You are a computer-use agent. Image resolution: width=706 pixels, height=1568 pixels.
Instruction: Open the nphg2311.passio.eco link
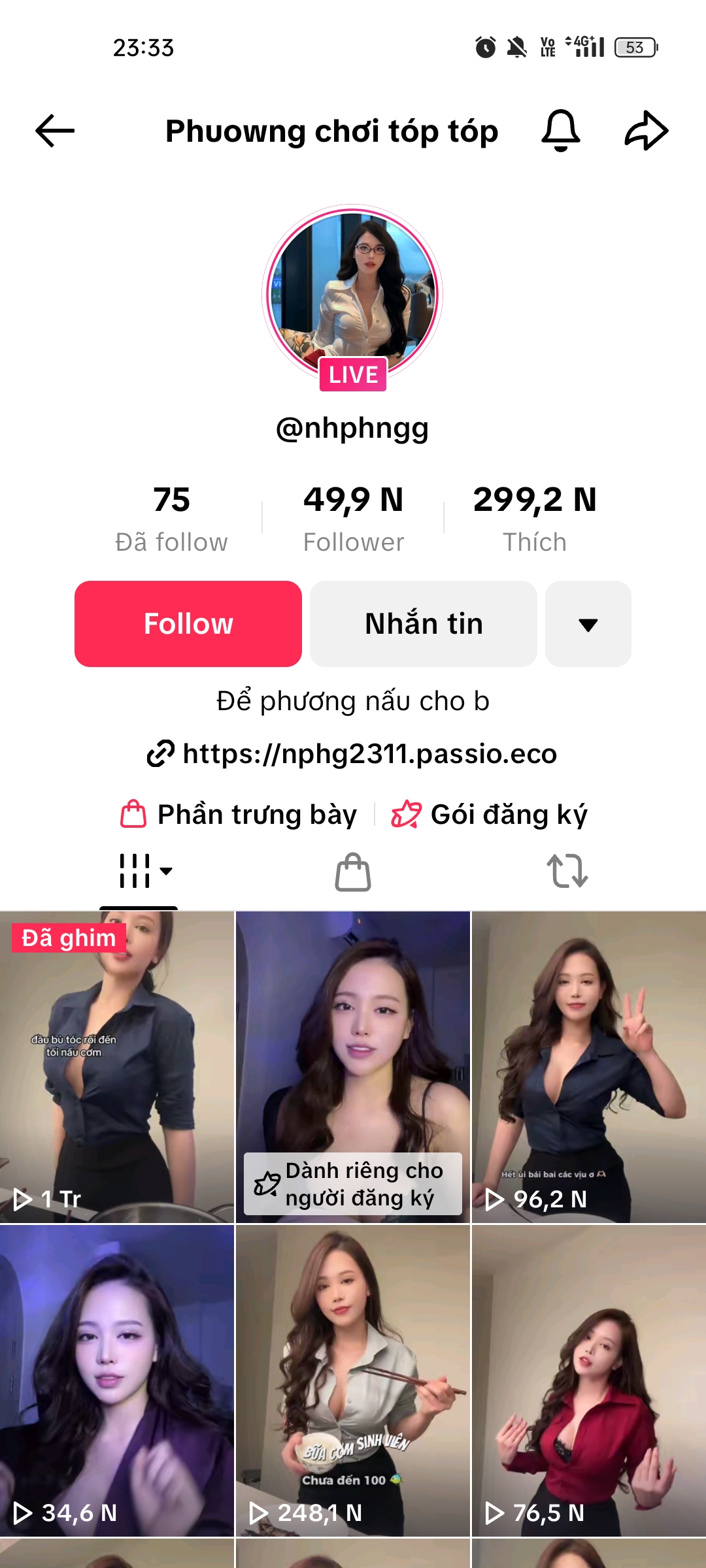tap(353, 753)
